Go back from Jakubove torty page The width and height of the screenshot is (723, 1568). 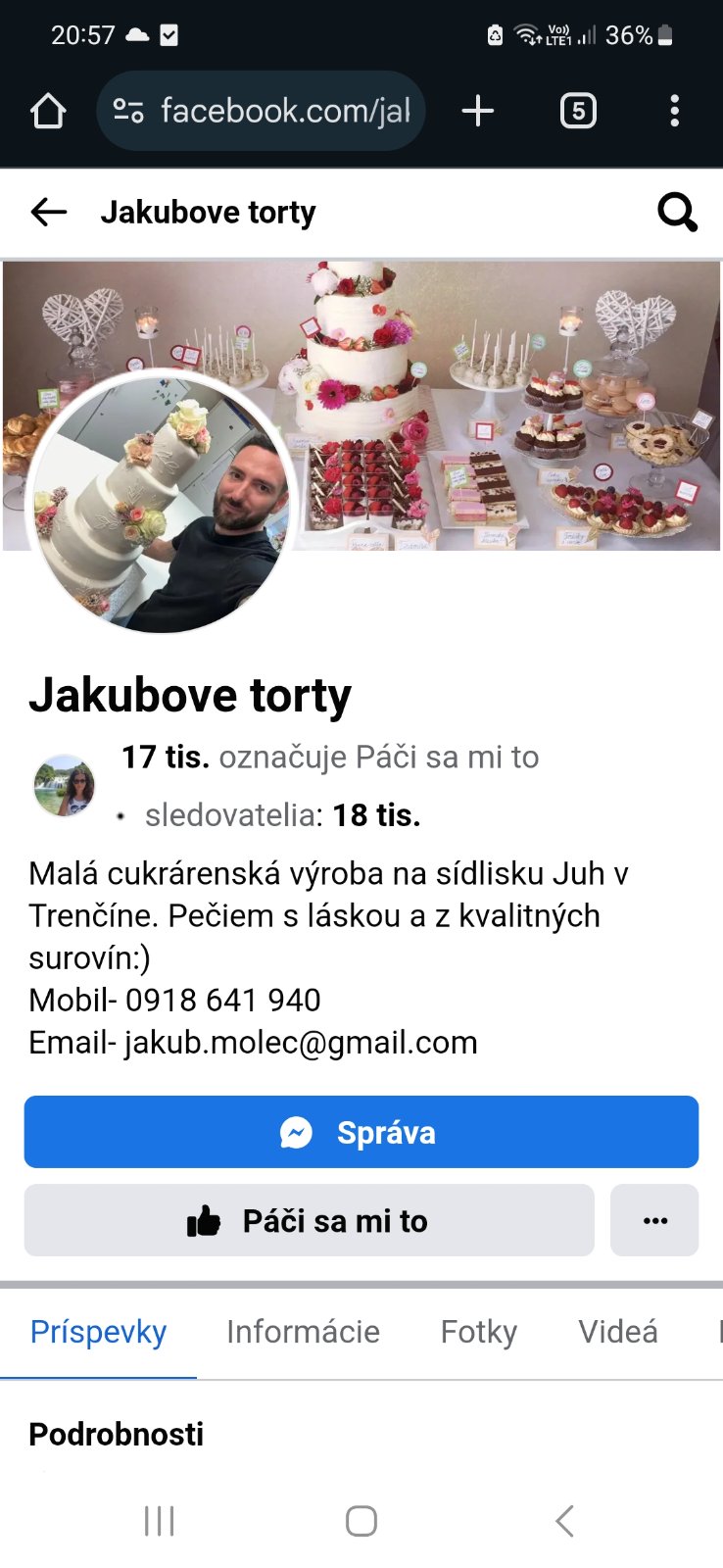pos(48,212)
